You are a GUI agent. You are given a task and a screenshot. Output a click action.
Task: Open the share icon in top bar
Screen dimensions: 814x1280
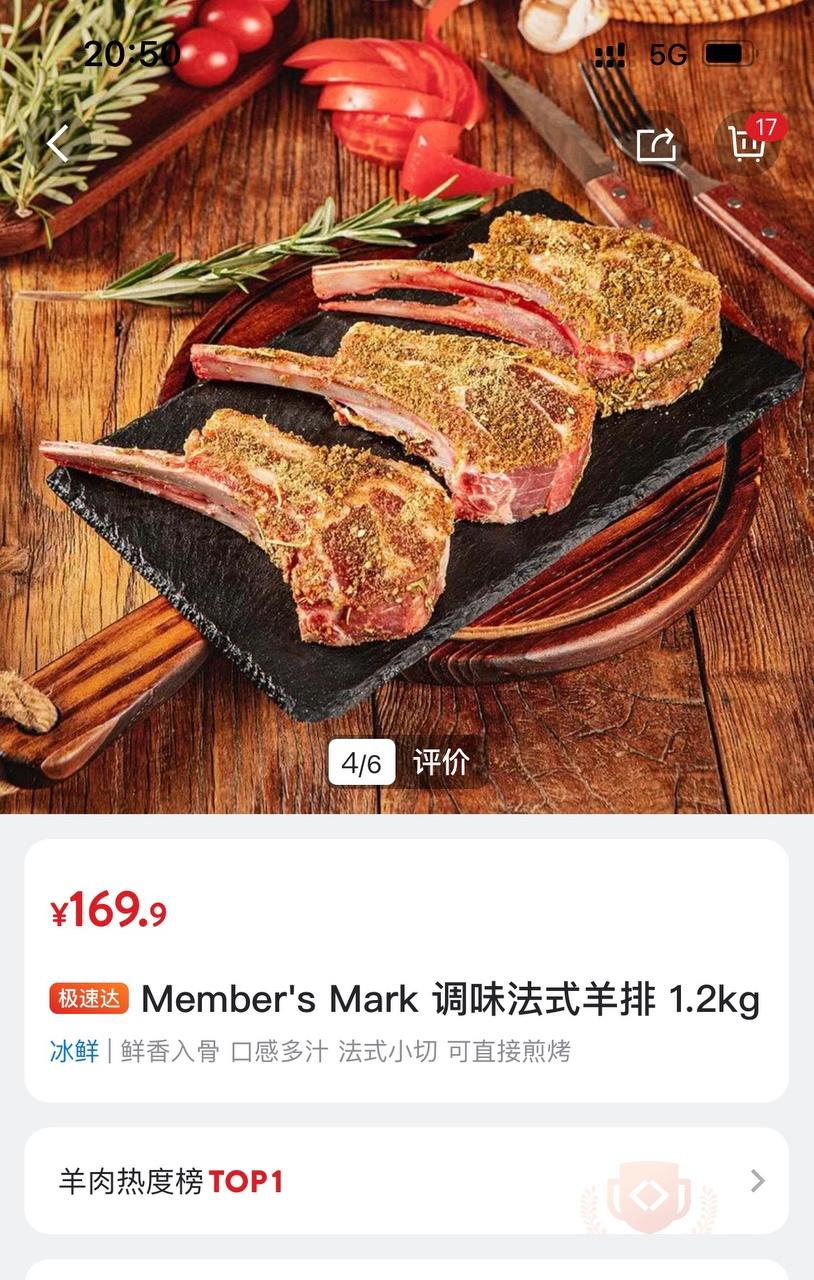(657, 143)
